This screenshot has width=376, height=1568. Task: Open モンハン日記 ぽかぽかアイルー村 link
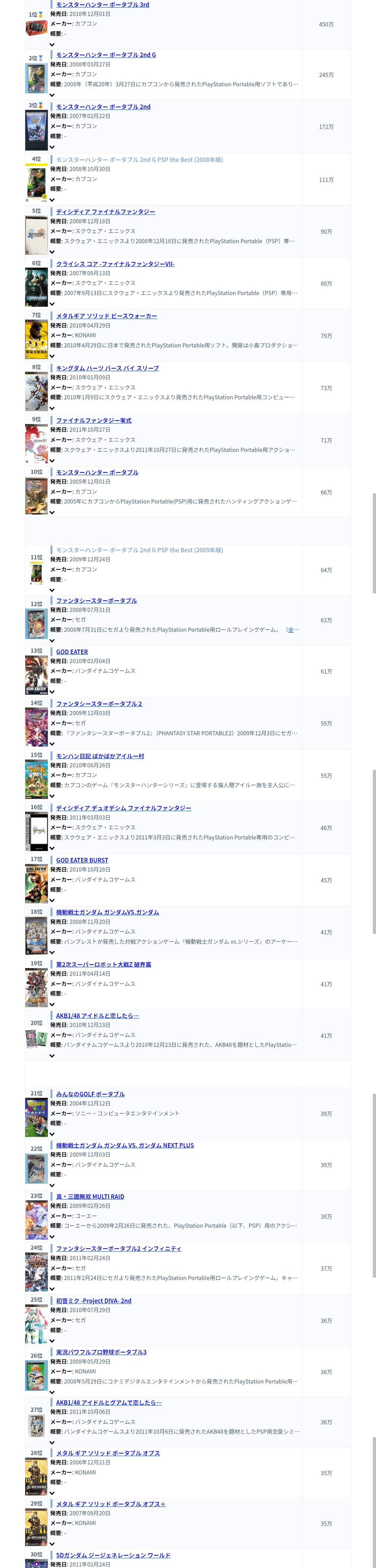tap(100, 756)
